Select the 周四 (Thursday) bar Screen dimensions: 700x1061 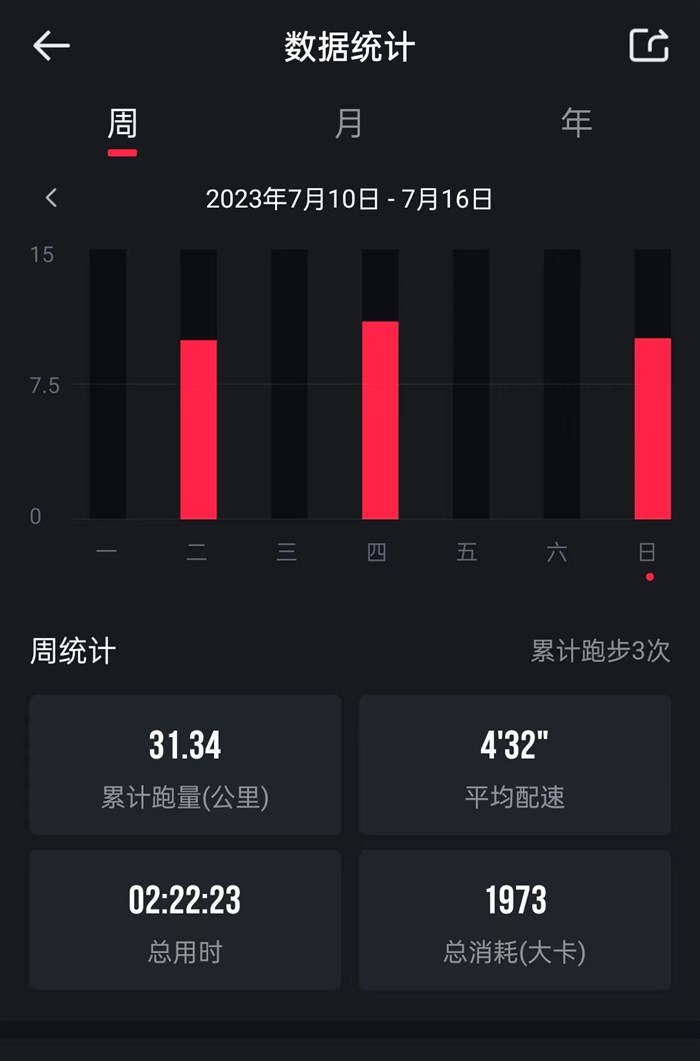pos(380,420)
